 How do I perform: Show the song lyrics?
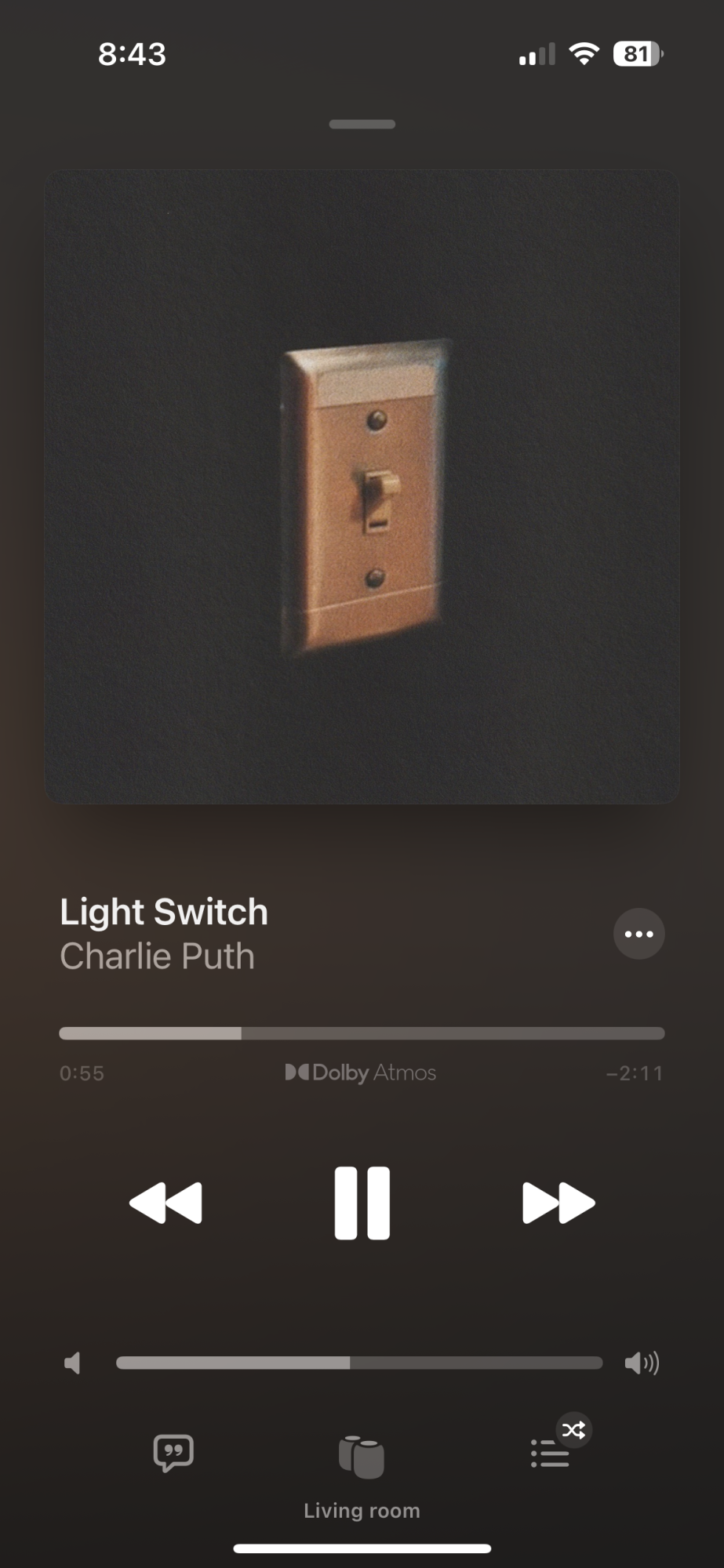(x=173, y=1453)
